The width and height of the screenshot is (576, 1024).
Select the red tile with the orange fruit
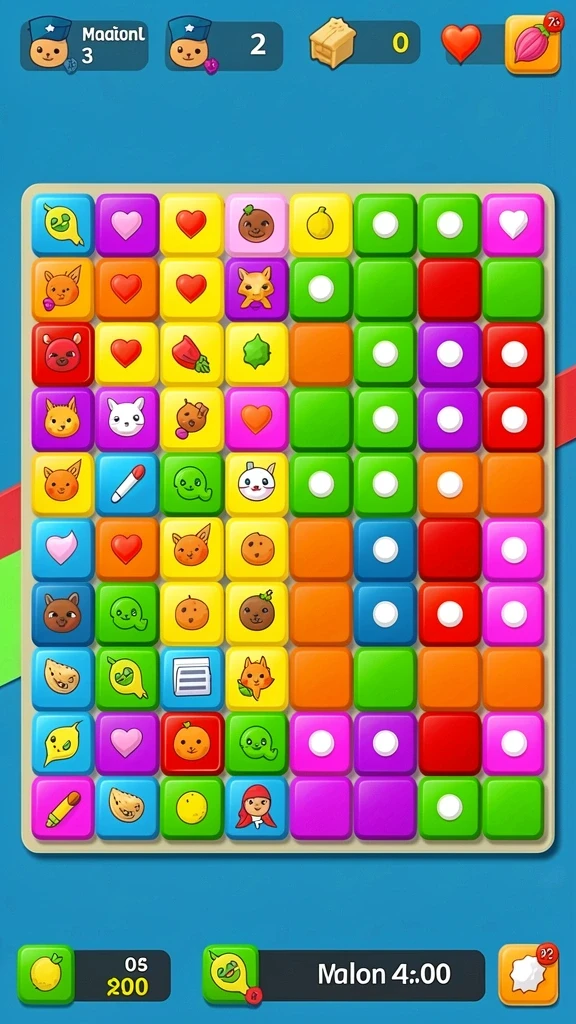point(191,743)
